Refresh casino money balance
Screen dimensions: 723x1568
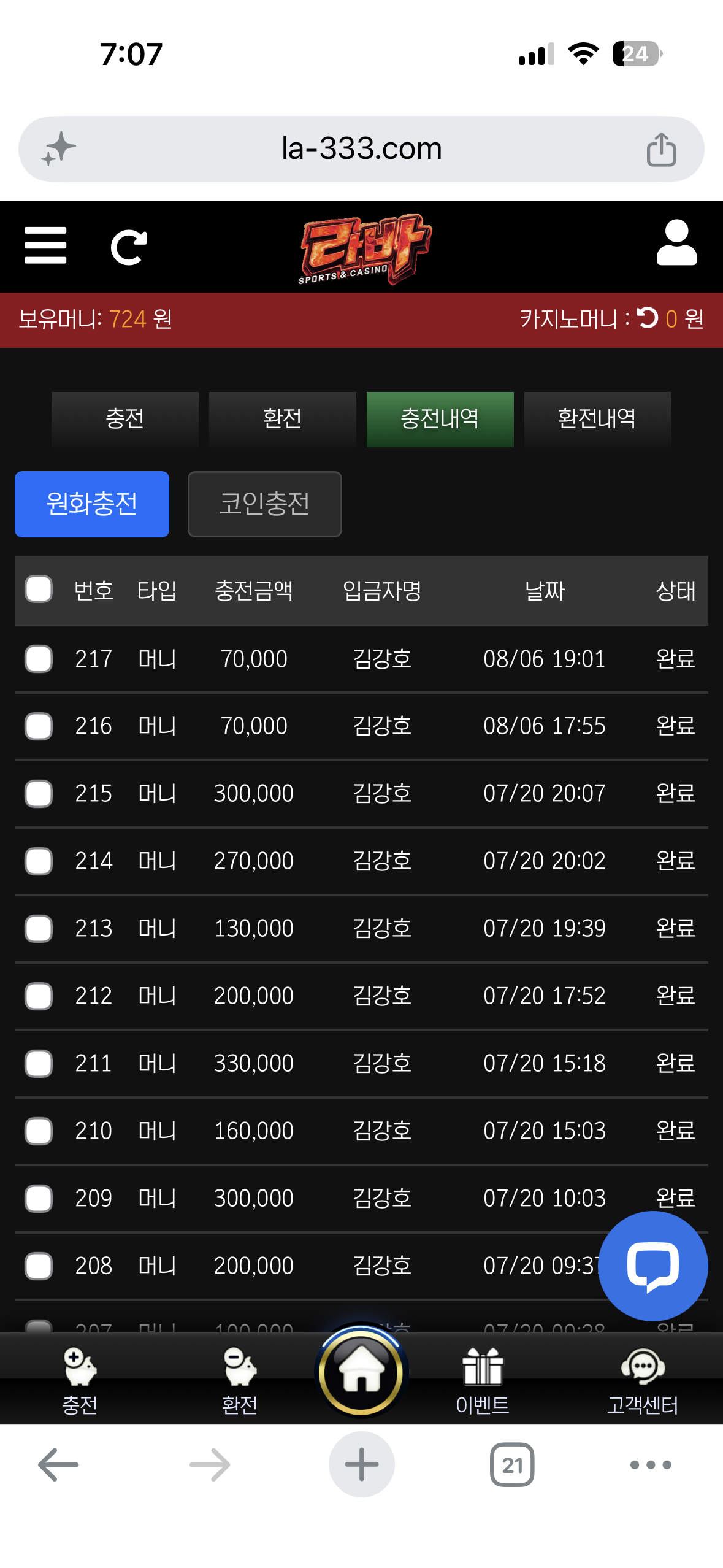[647, 318]
